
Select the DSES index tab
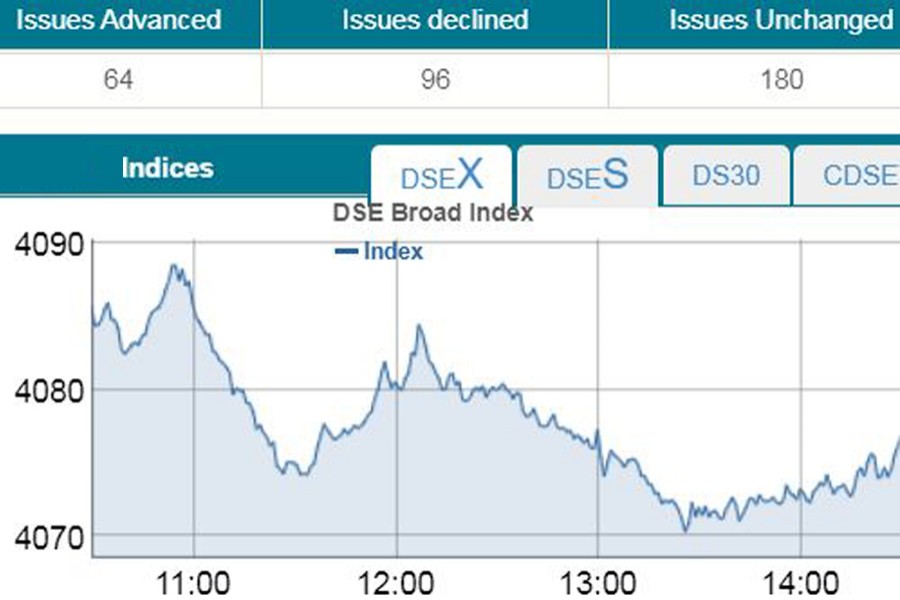point(587,176)
